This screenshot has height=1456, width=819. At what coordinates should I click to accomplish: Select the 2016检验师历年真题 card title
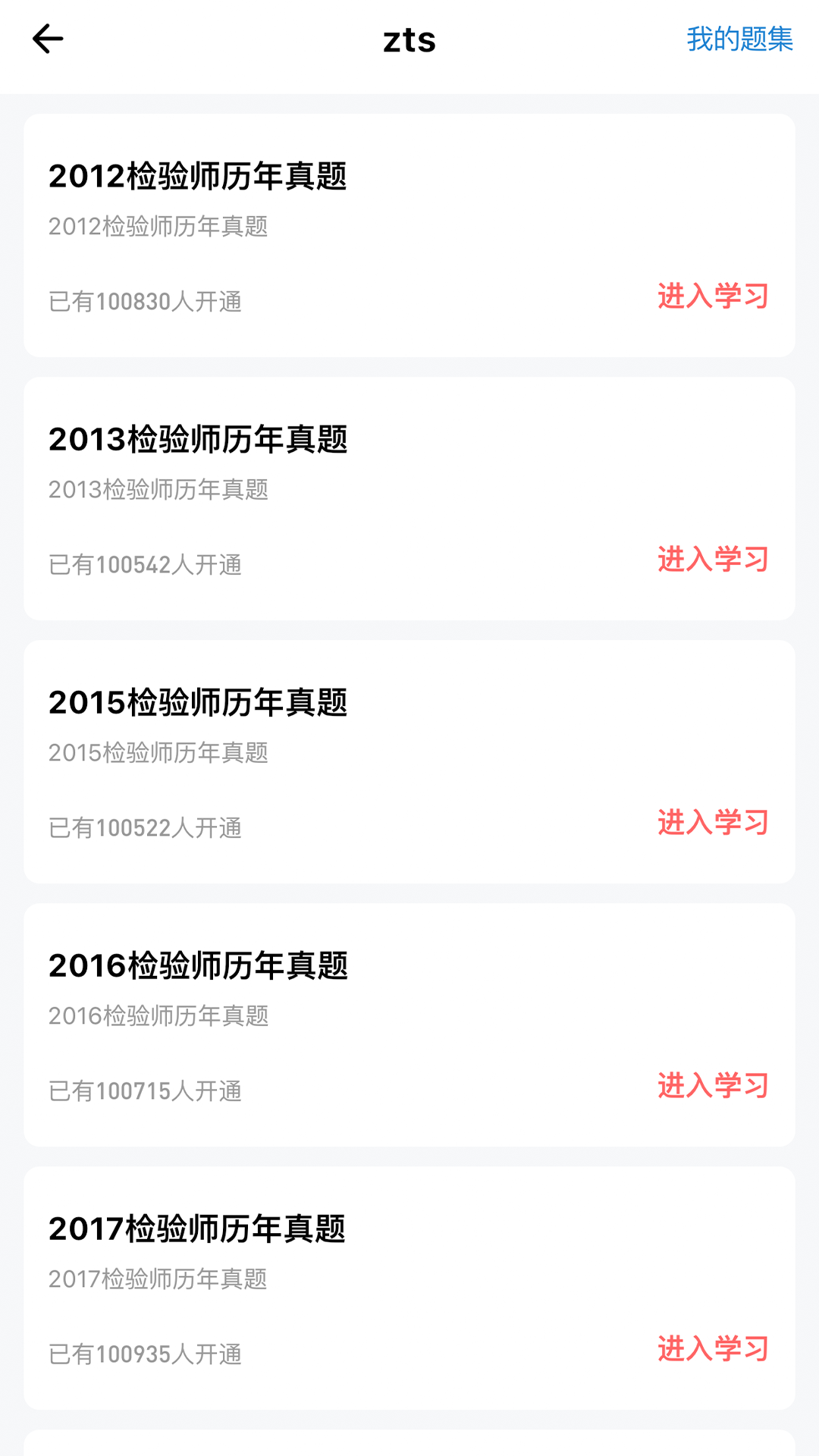point(199,965)
